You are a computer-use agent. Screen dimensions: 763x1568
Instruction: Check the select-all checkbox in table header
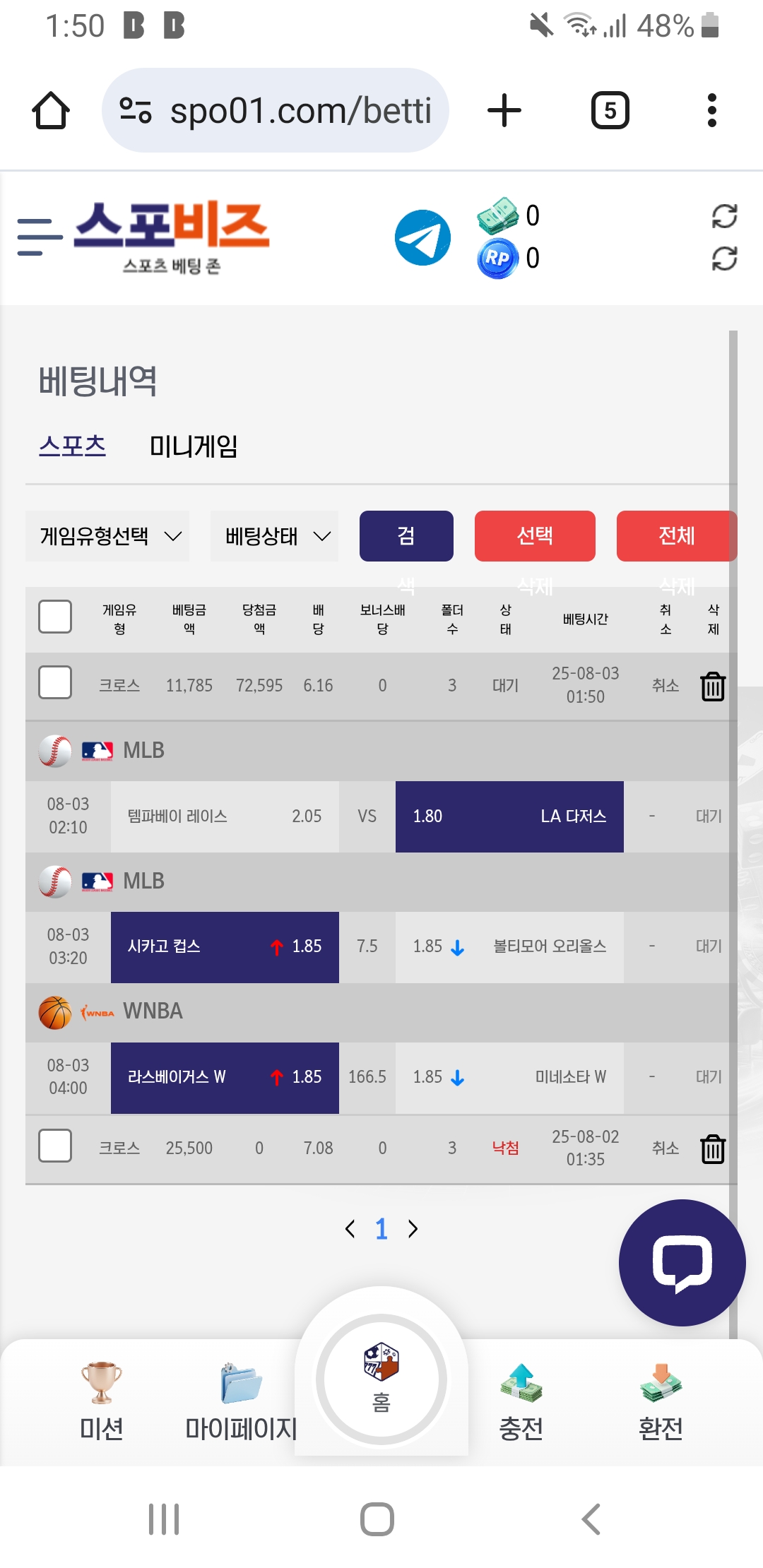[55, 617]
